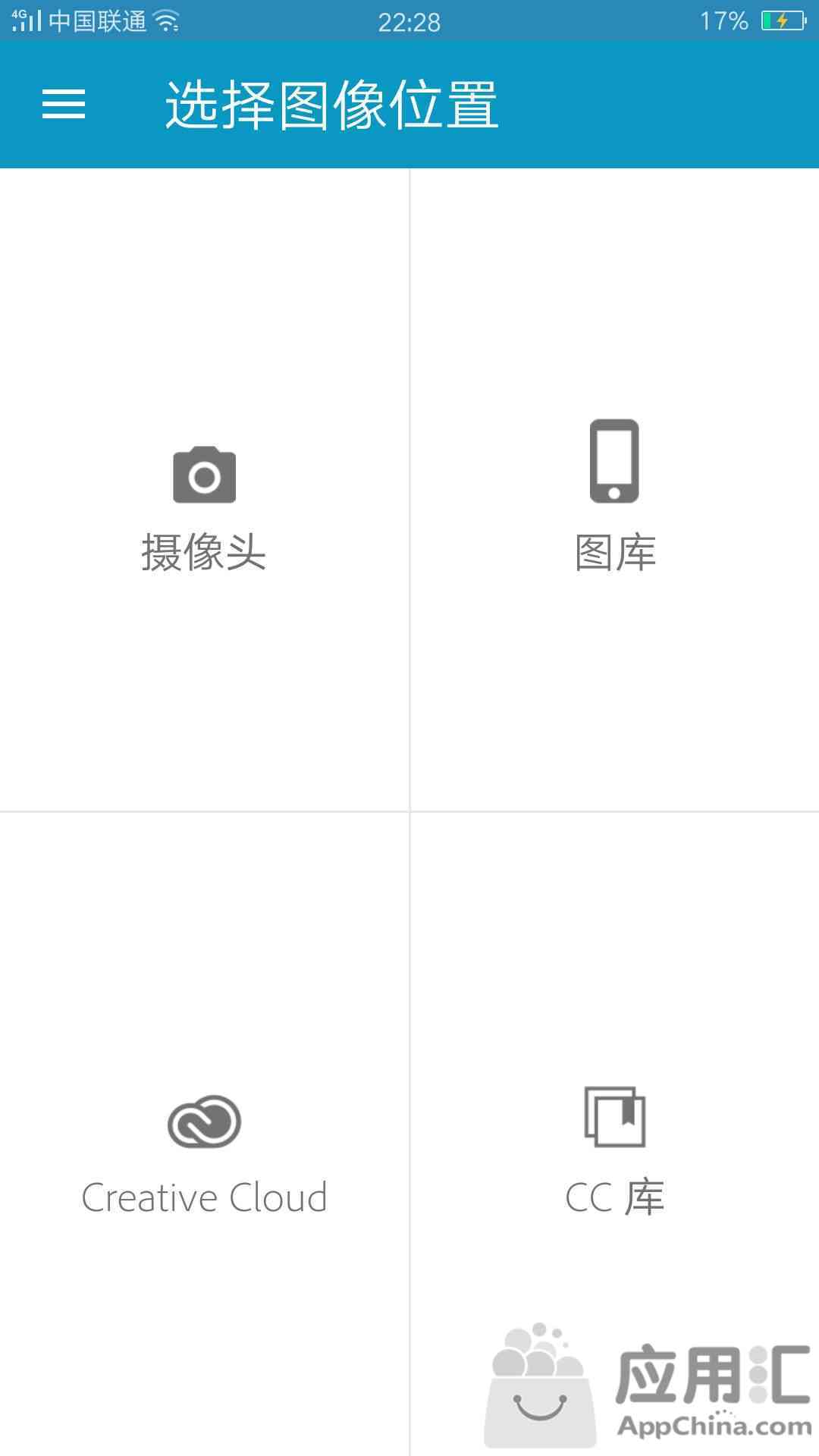Viewport: 819px width, 1456px height.
Task: Choose 摄像头 as the image source
Action: (204, 490)
